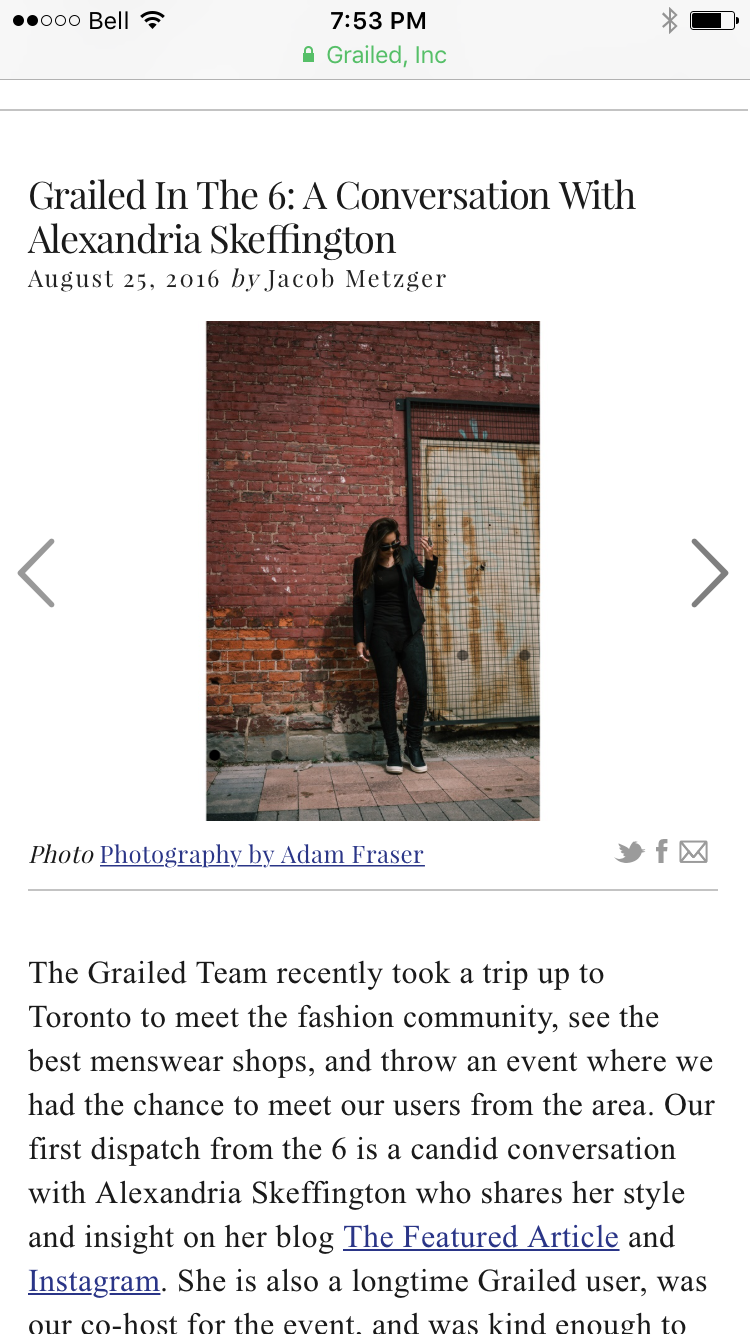
Task: Visit the Instagram link
Action: pos(94,1281)
